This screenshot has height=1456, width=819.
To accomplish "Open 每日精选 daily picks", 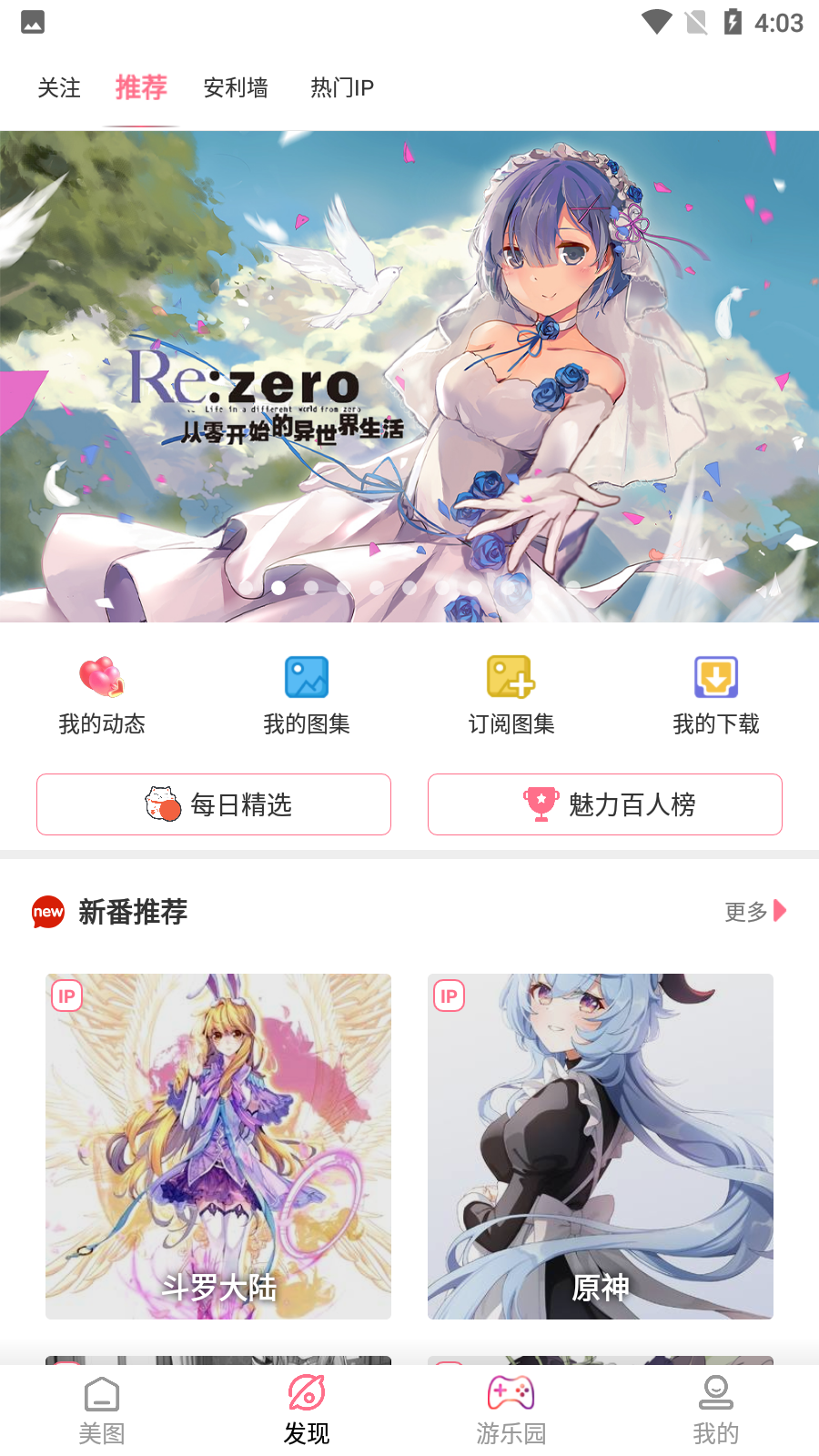I will coord(214,804).
